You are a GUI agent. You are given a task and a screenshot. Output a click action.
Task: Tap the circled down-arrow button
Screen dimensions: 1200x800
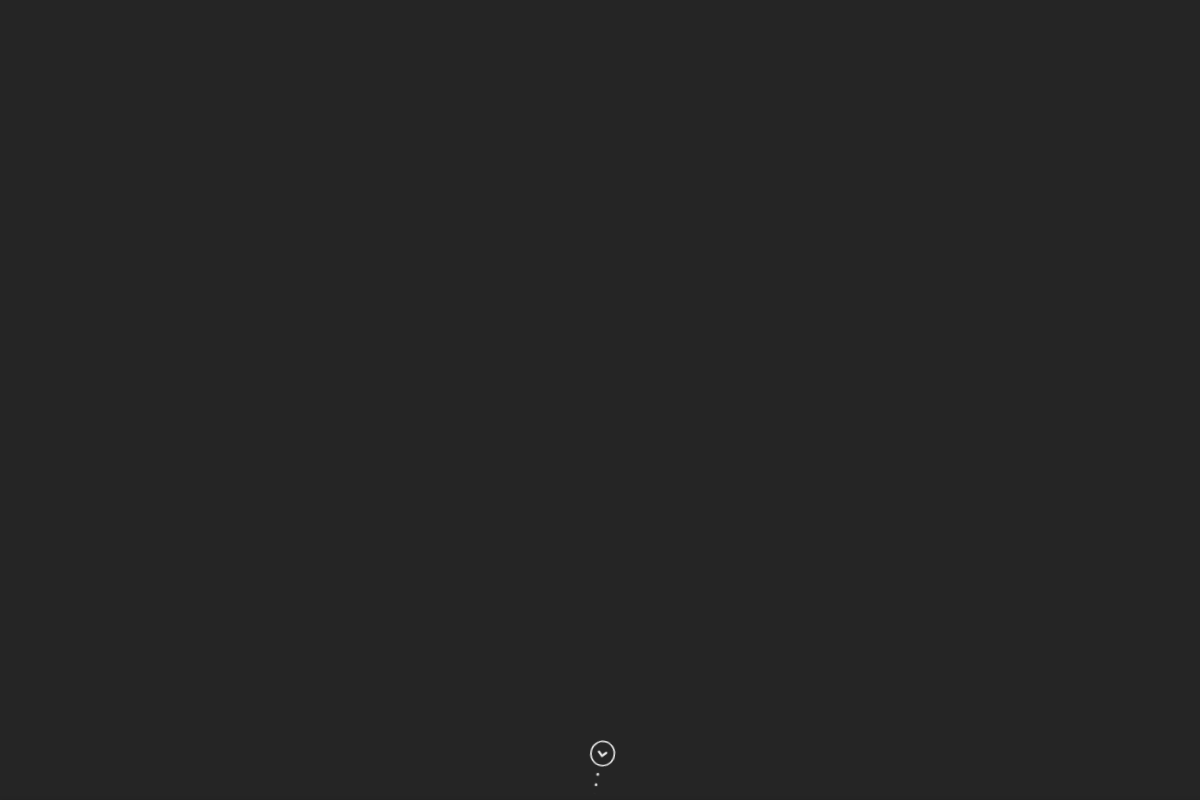coord(602,753)
